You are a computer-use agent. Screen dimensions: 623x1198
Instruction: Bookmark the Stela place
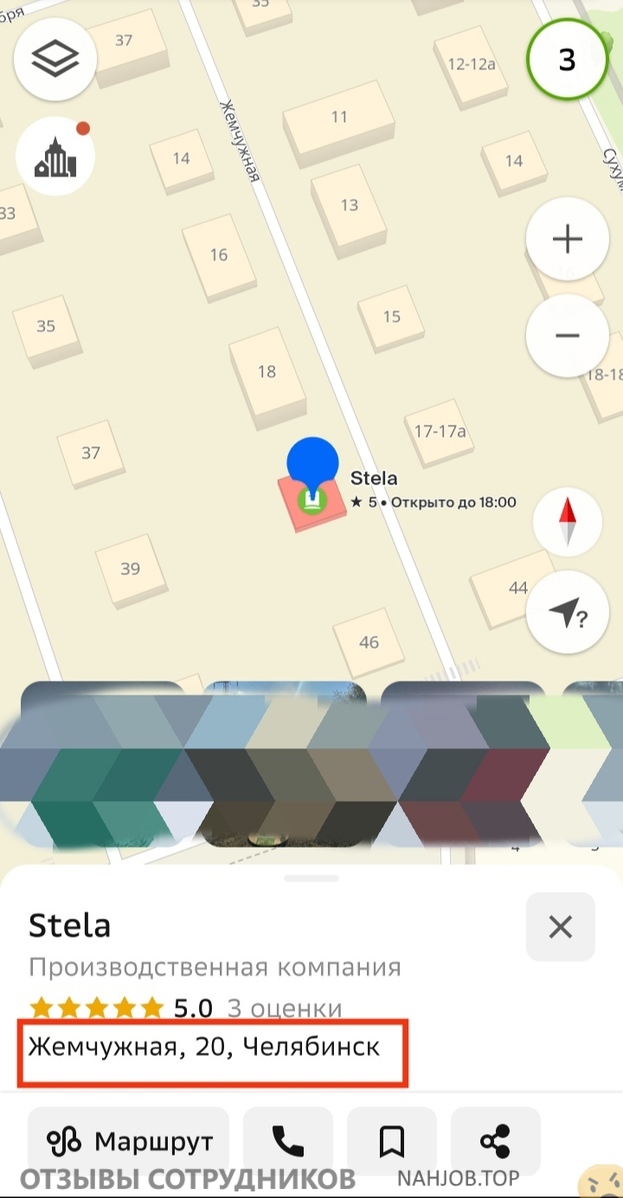click(392, 1141)
